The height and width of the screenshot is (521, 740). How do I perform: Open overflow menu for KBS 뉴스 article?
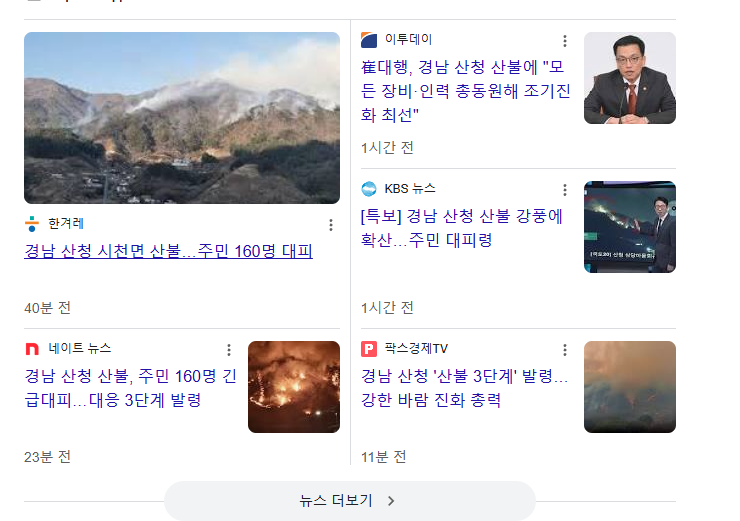[564, 190]
